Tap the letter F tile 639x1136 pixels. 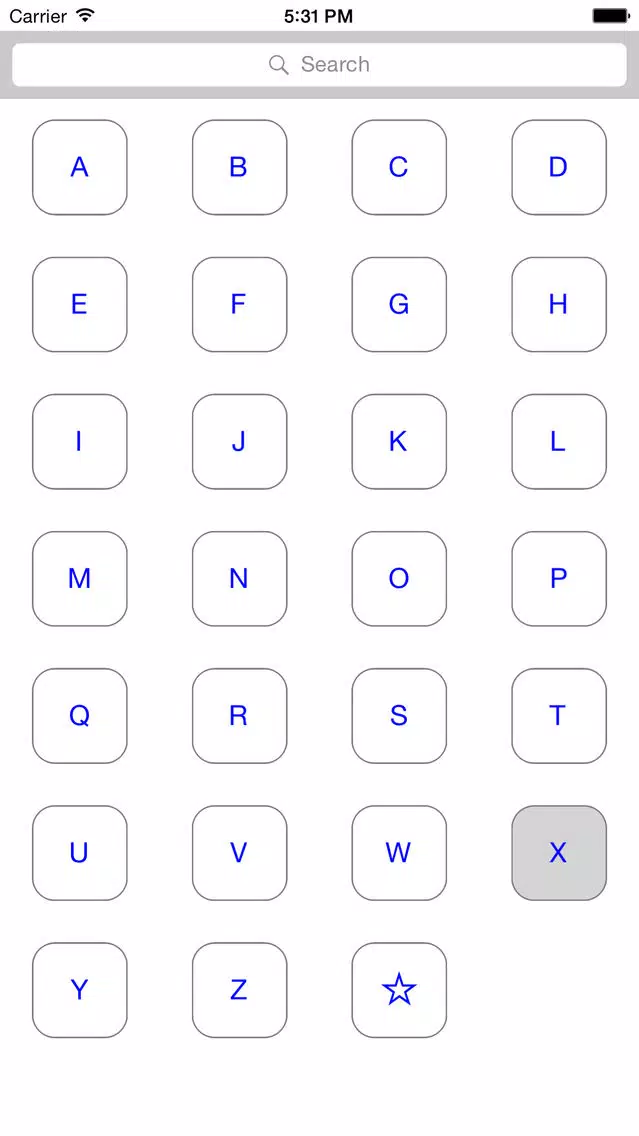[x=240, y=304]
